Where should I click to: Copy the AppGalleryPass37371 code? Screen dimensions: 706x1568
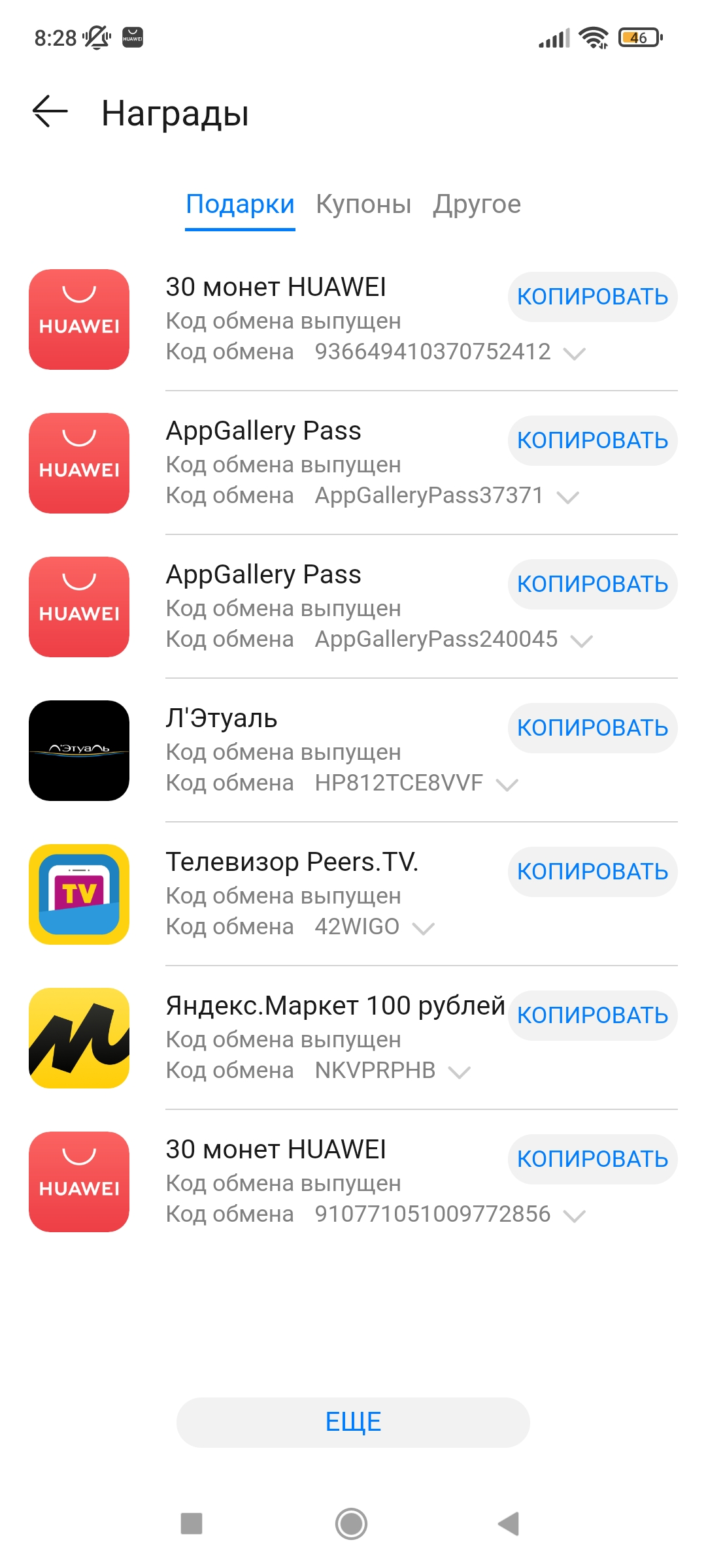(592, 440)
